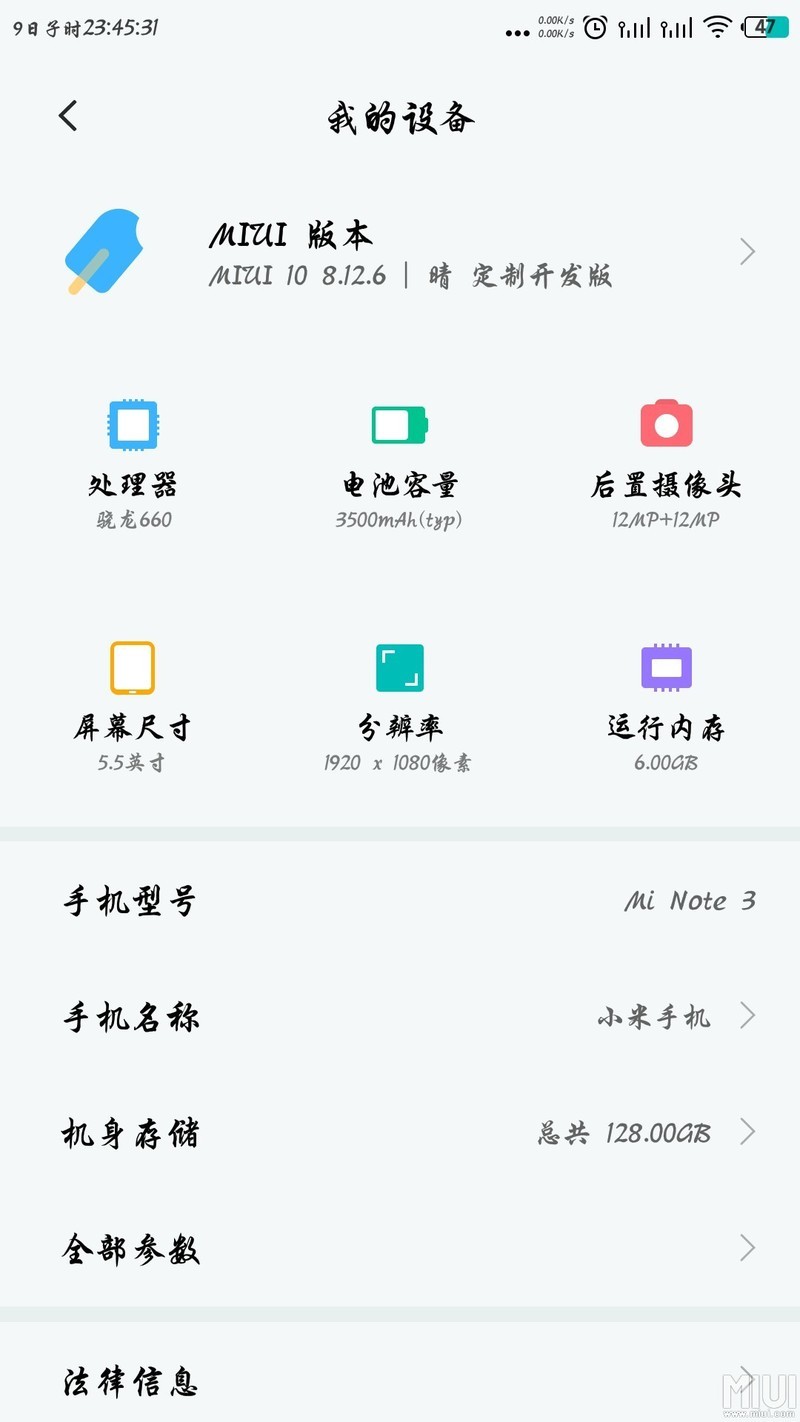This screenshot has height=1422, width=800.
Task: Open the rear camera icon
Action: pos(667,424)
